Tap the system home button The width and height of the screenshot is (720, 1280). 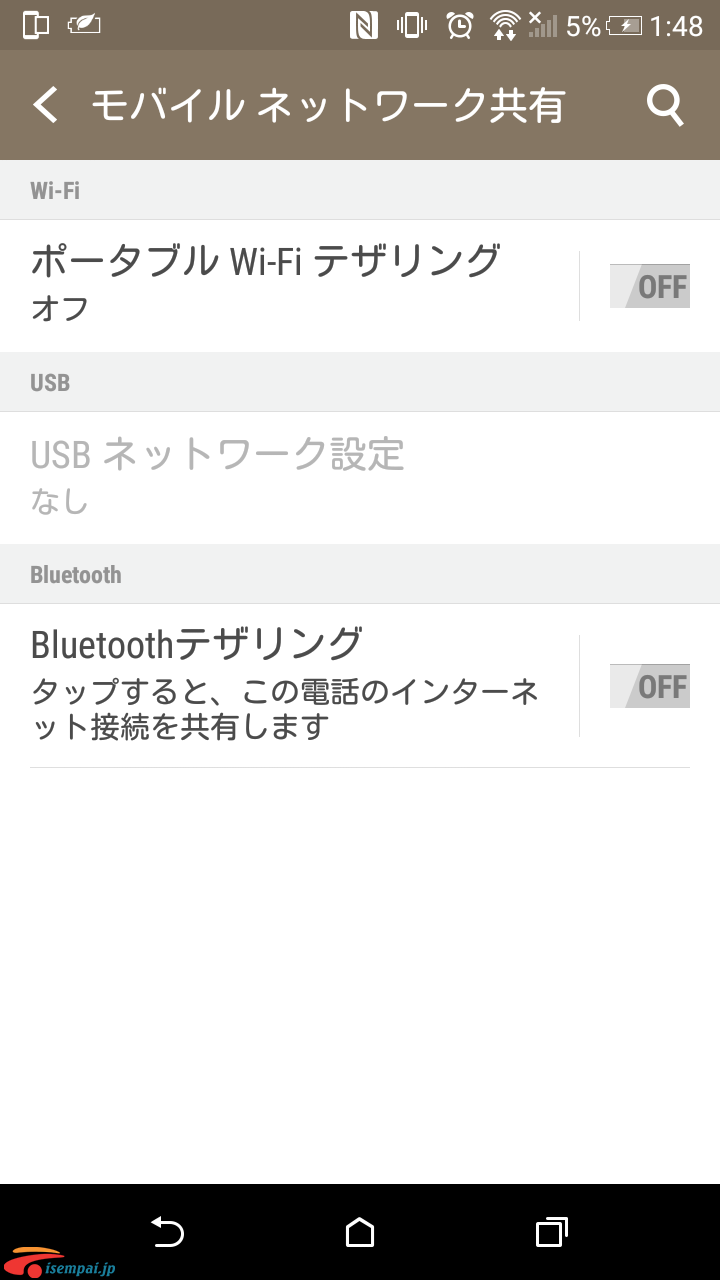[x=360, y=1232]
